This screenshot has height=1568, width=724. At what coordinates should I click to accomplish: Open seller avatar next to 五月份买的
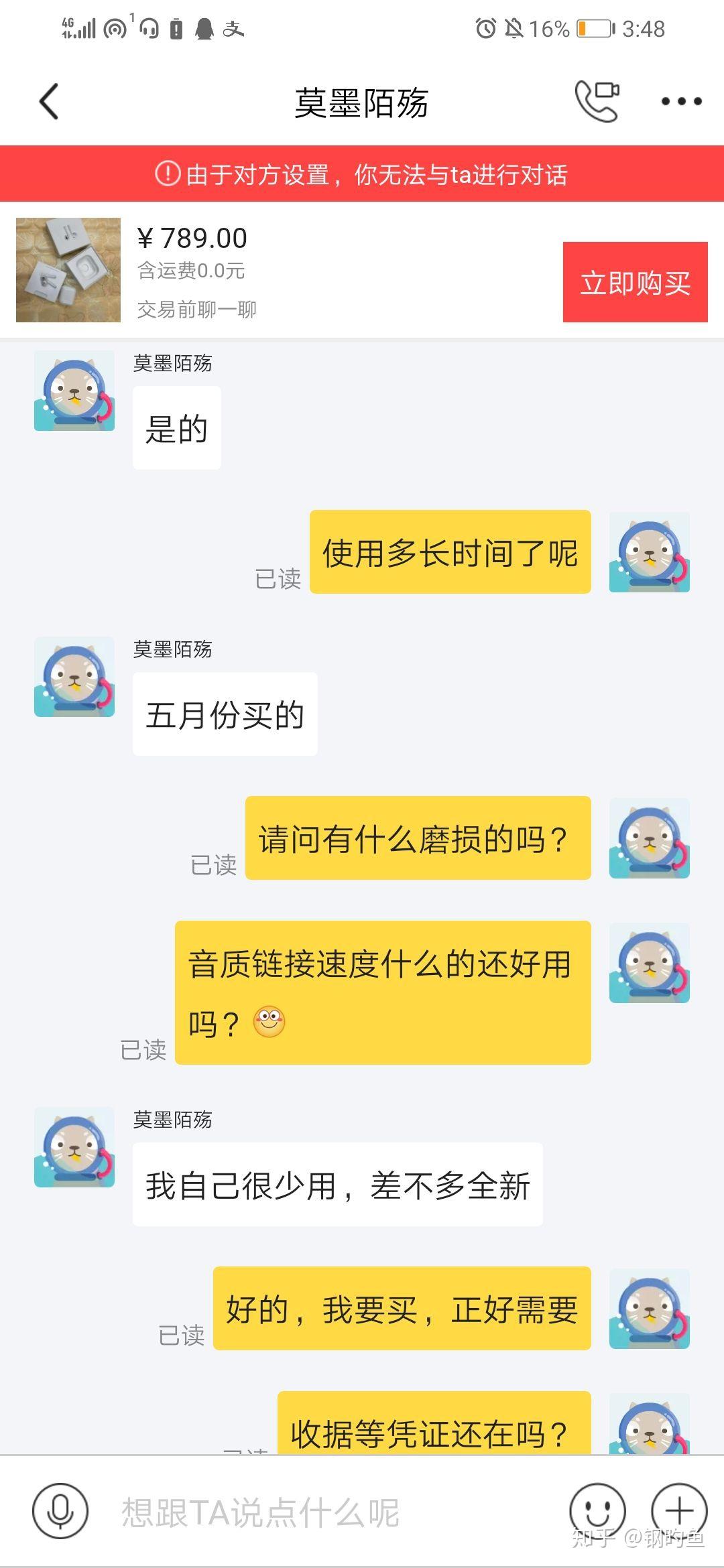pyautogui.click(x=74, y=677)
